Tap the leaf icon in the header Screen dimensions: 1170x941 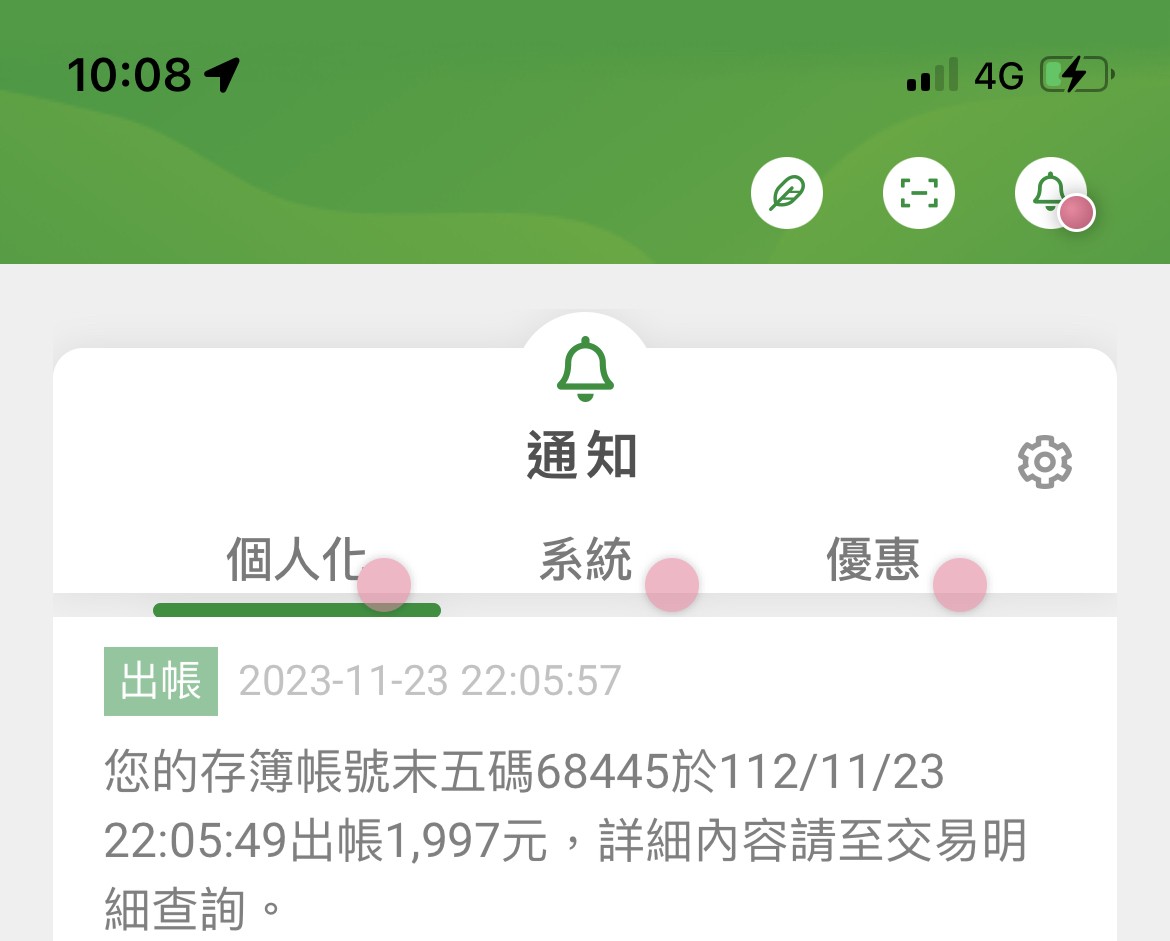point(786,193)
